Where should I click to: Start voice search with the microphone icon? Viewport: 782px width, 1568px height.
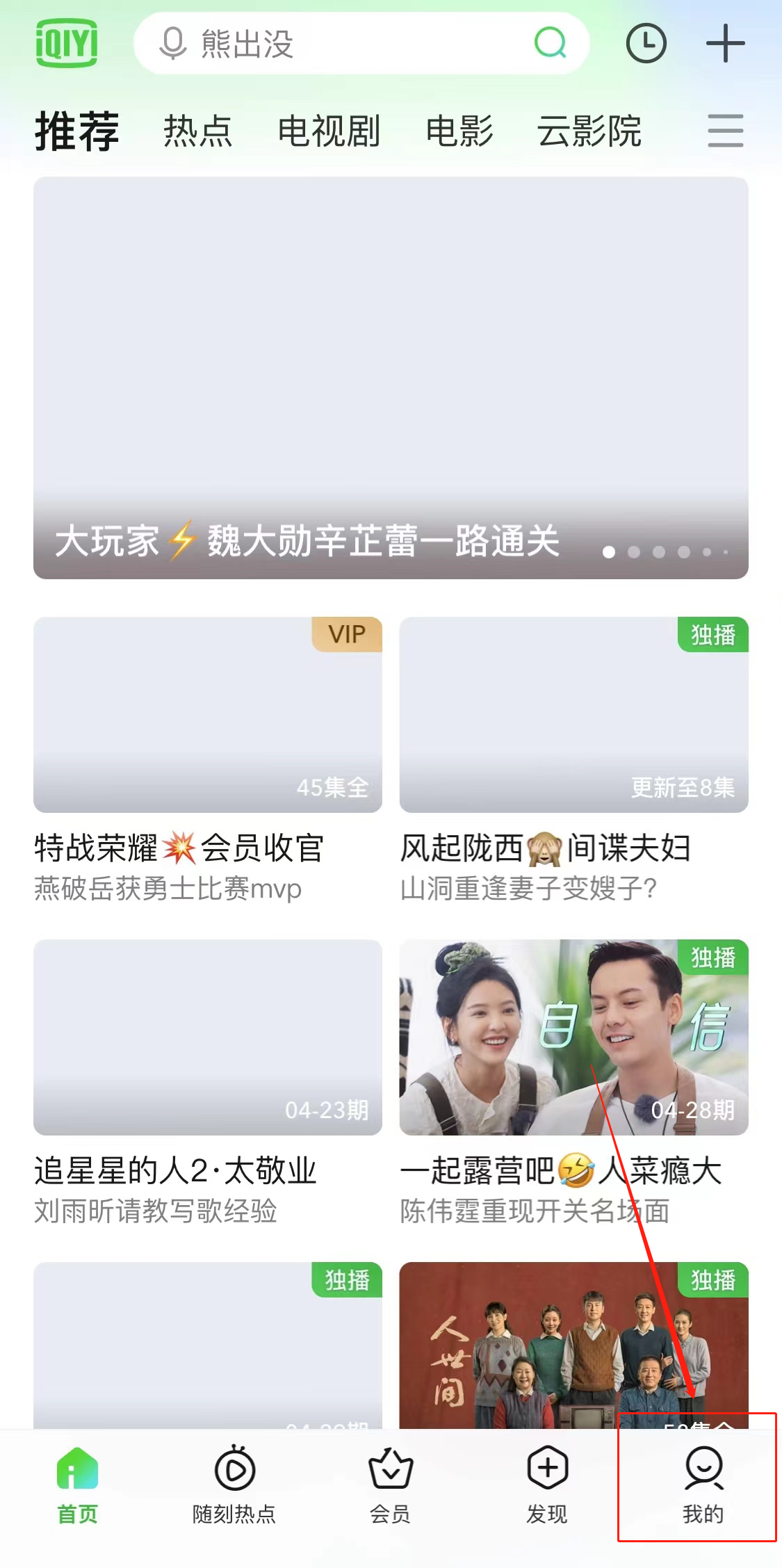172,44
